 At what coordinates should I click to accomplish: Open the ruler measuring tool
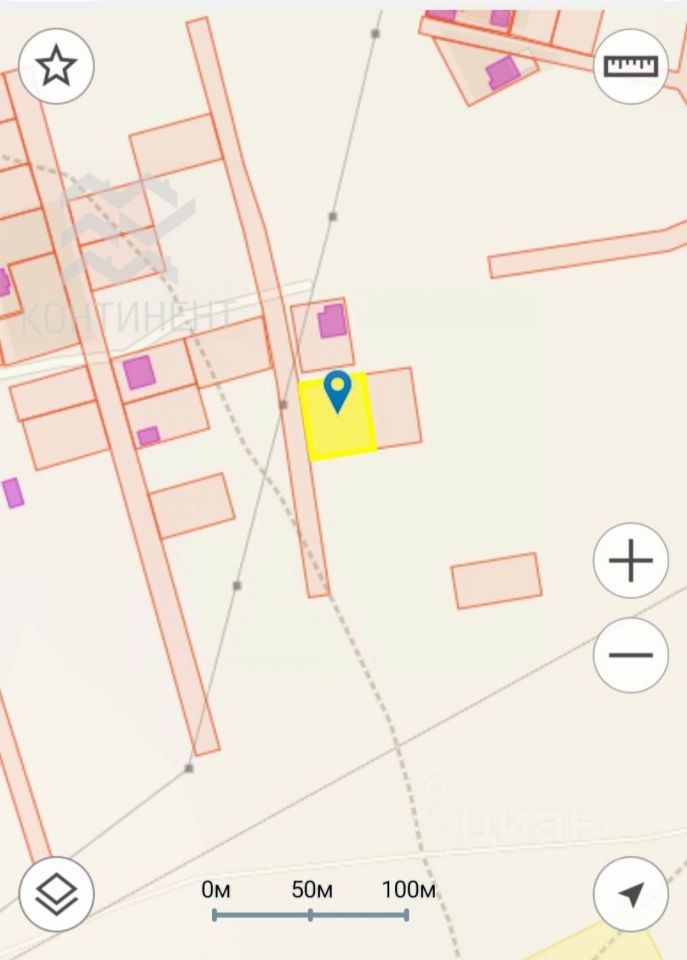click(x=631, y=66)
